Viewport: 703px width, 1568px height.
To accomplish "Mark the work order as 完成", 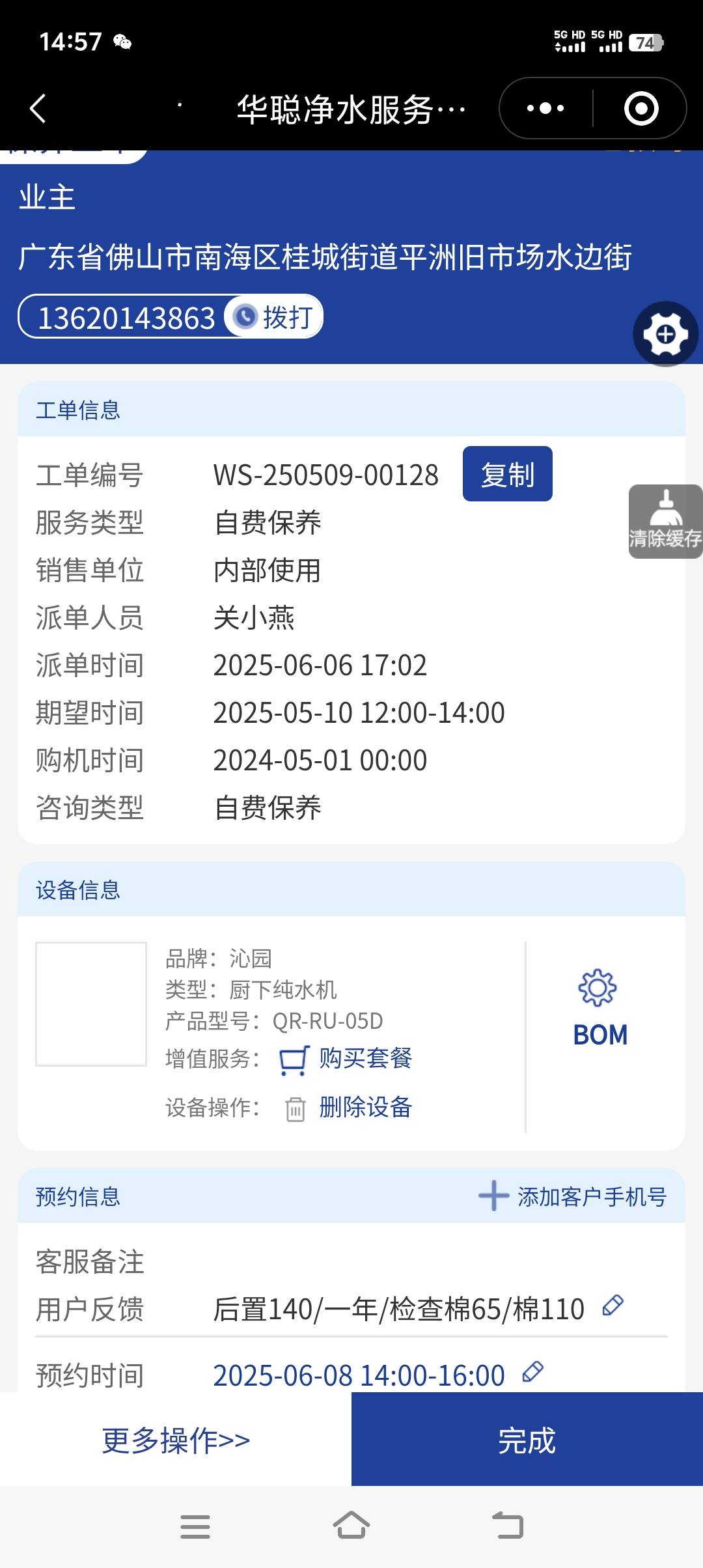I will point(527,1440).
